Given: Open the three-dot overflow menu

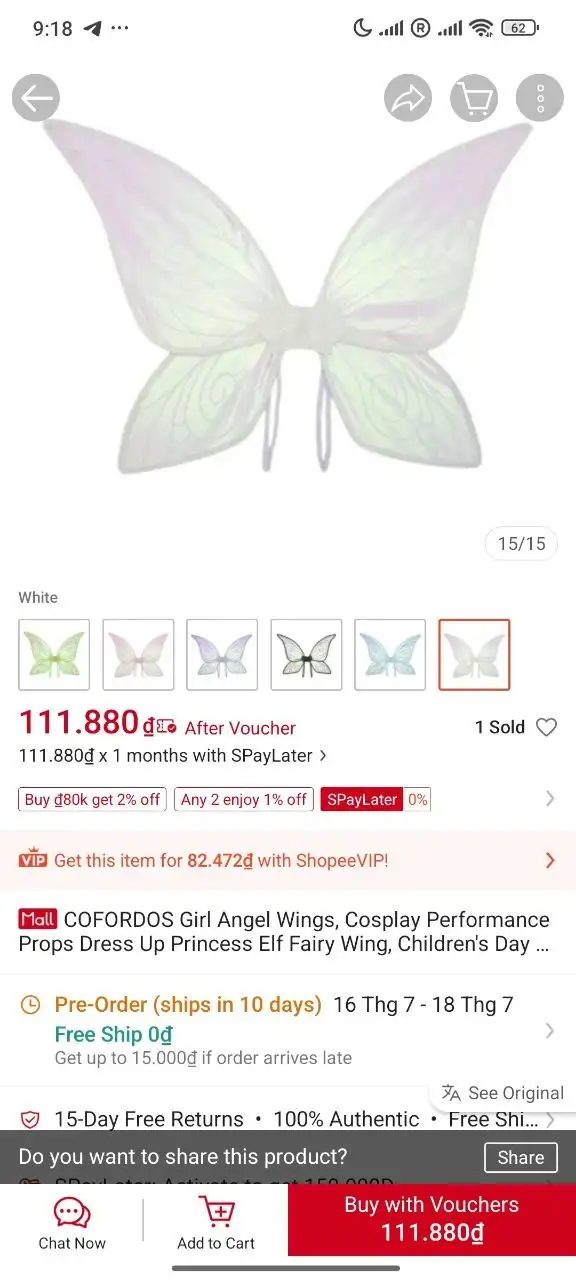Looking at the screenshot, I should pyautogui.click(x=540, y=98).
